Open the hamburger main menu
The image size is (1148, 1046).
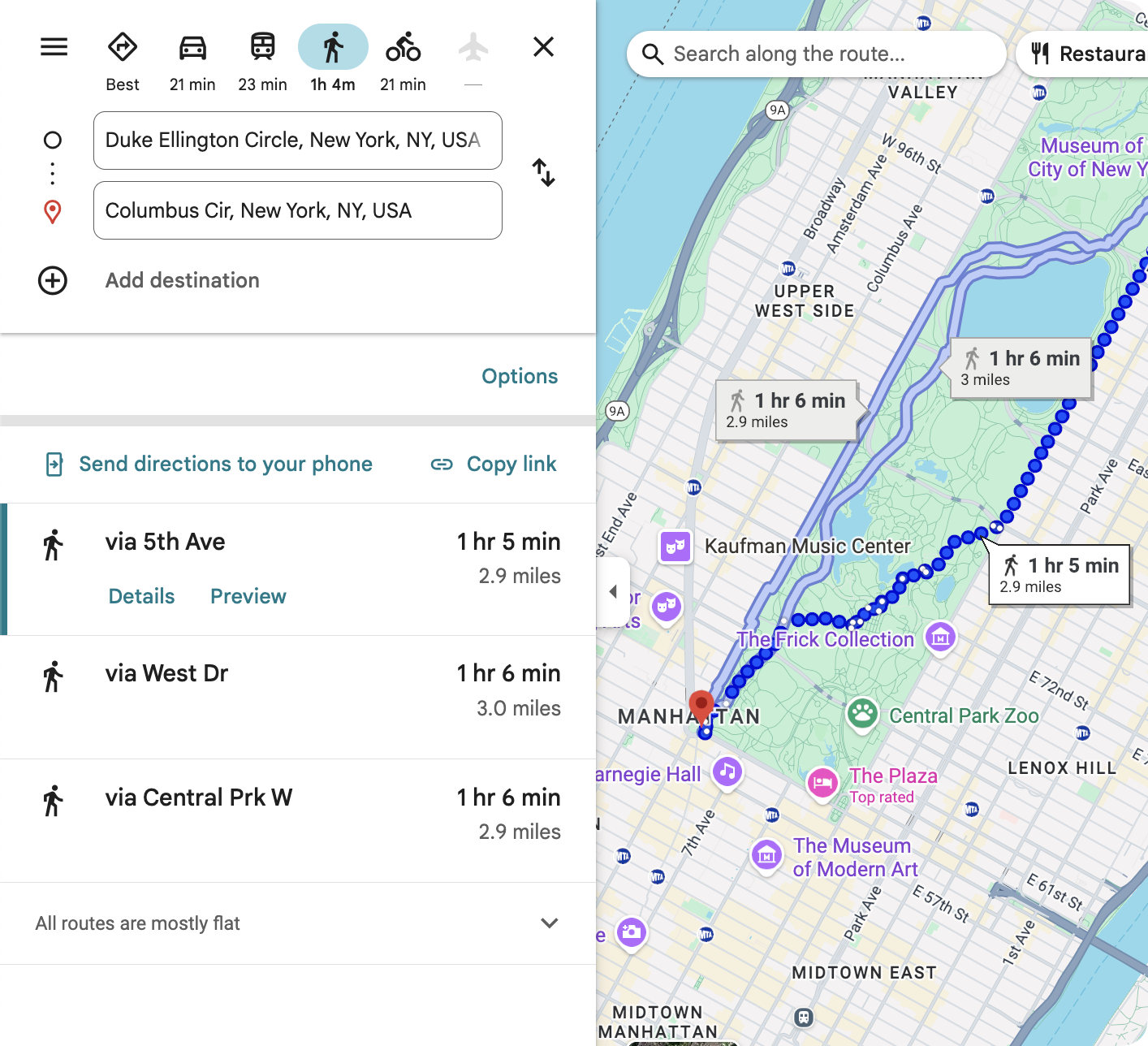click(54, 47)
